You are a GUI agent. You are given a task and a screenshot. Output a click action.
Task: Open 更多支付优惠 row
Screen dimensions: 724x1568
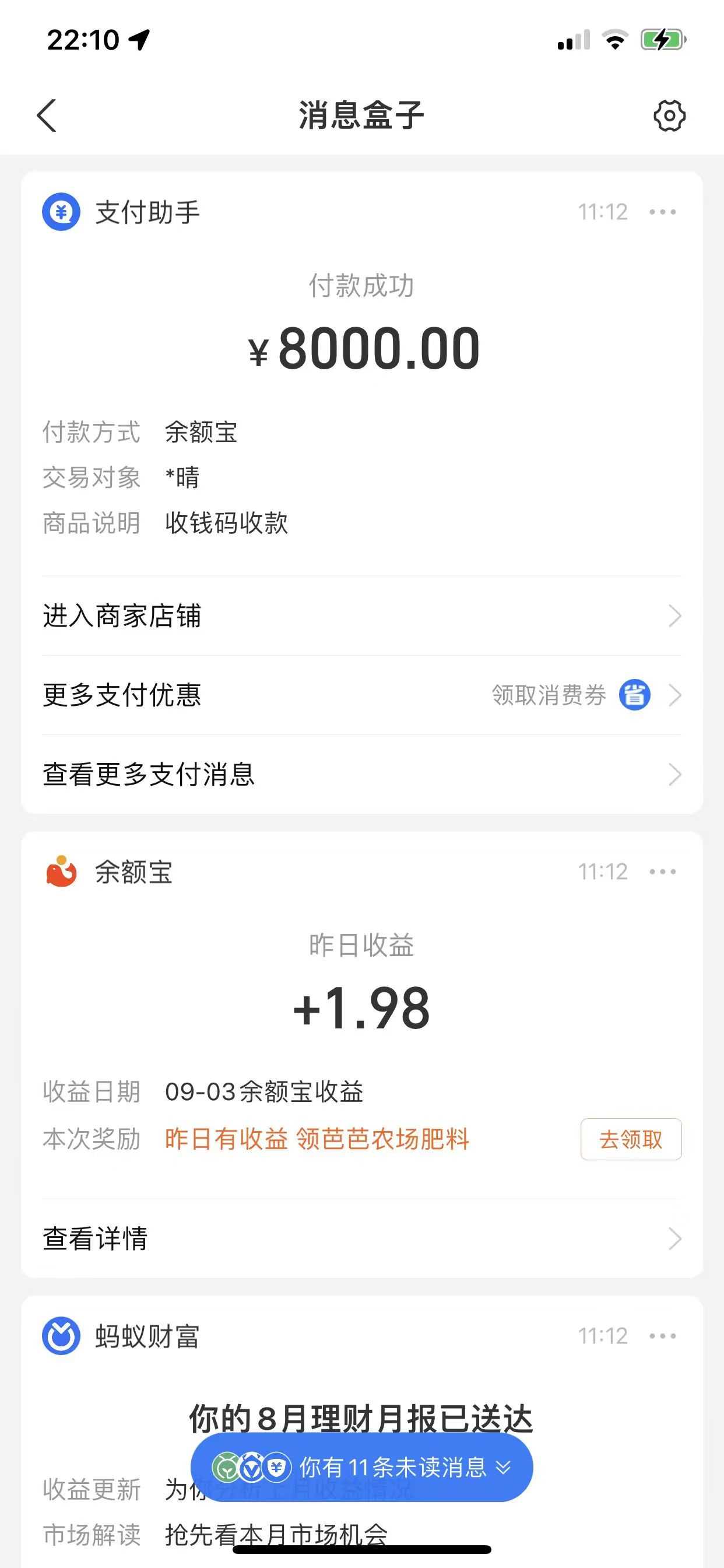coord(361,695)
